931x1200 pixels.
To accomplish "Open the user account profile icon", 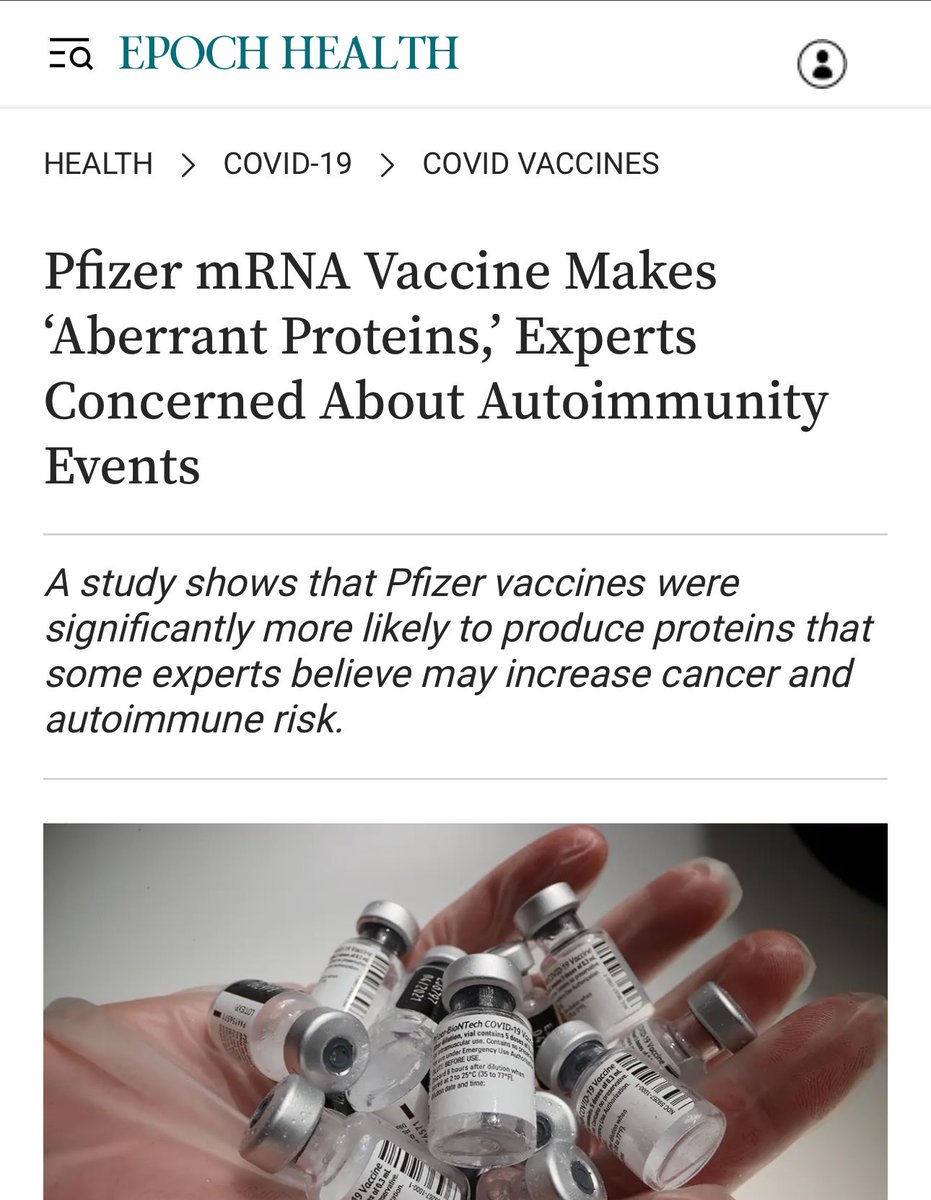I will coord(821,65).
